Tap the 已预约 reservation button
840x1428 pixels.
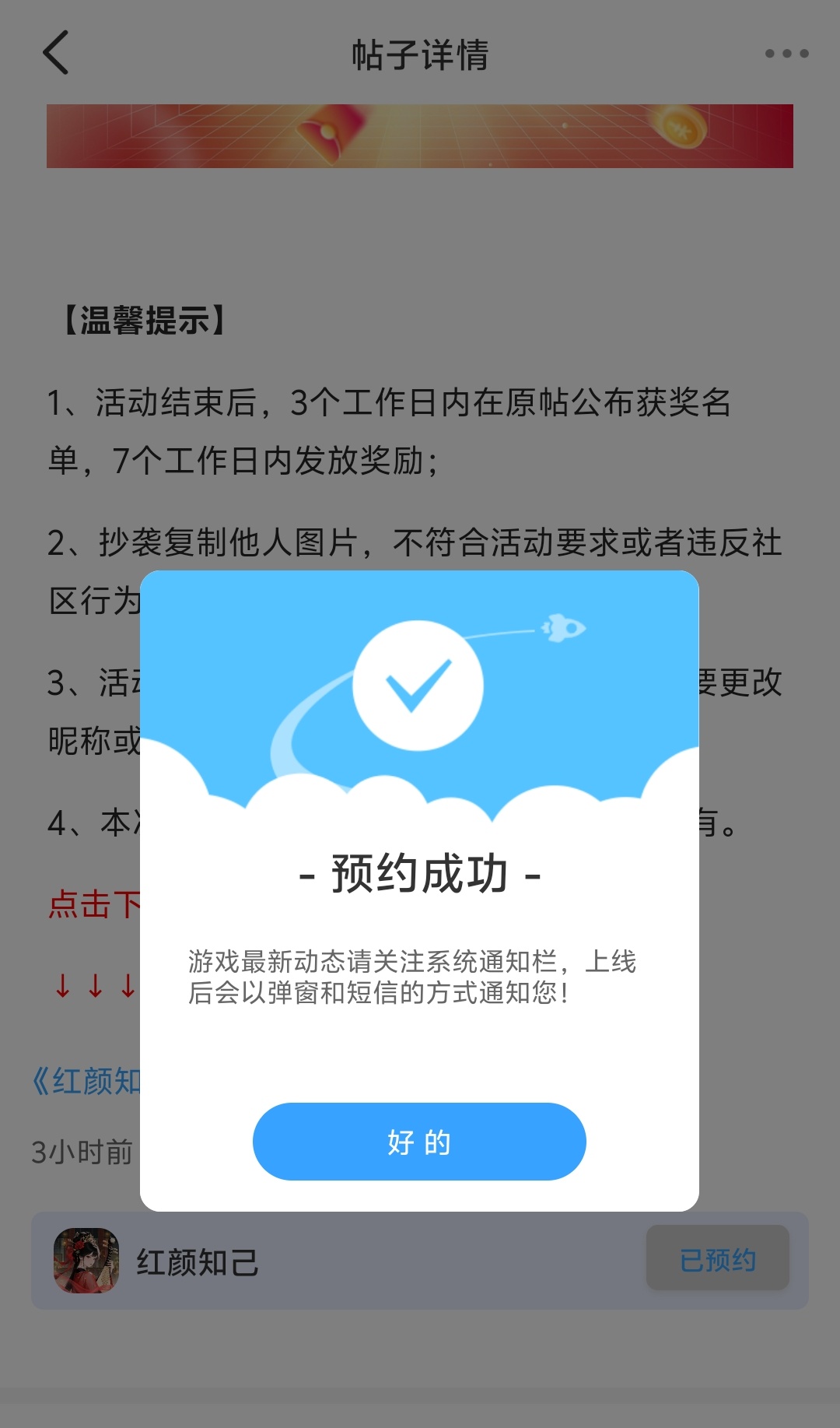click(x=717, y=1260)
